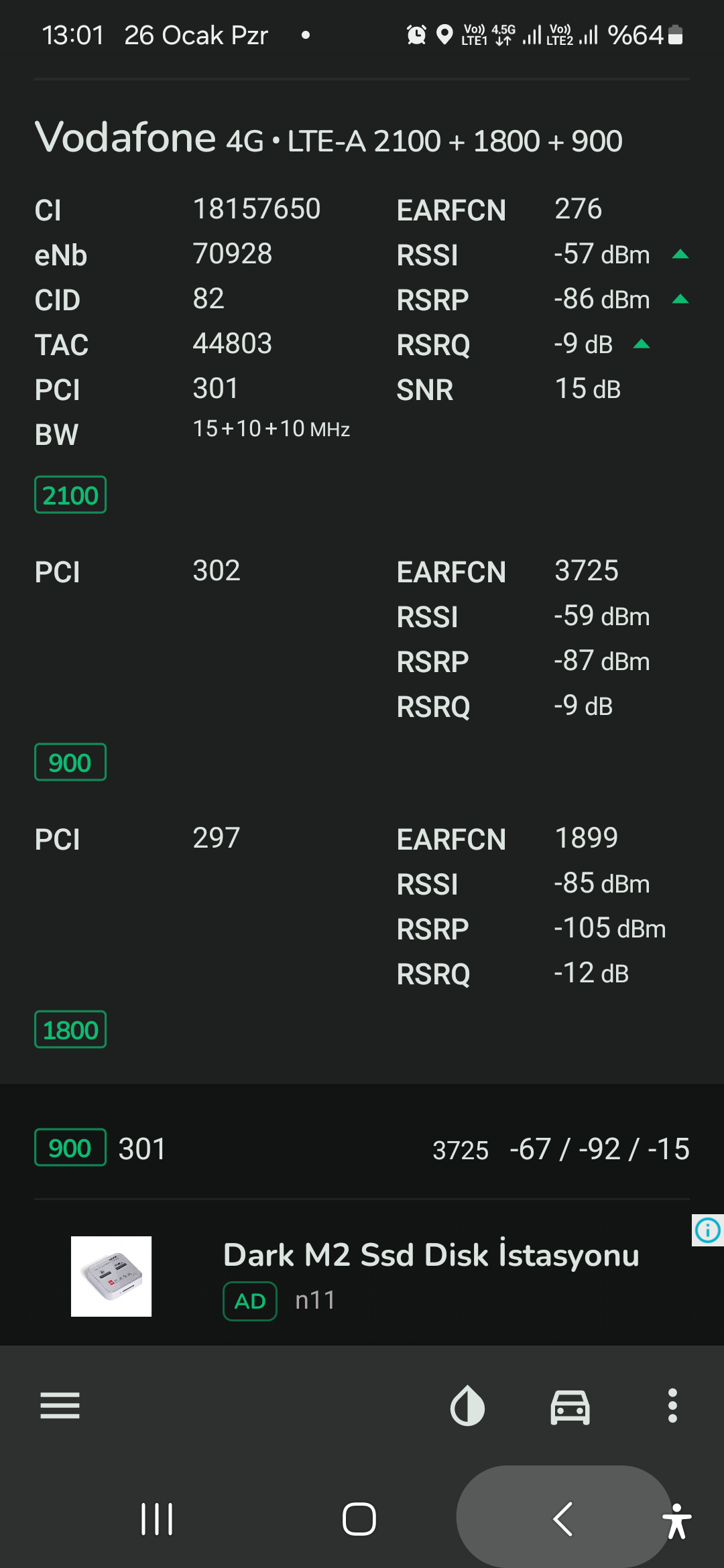The width and height of the screenshot is (724, 1568).
Task: Enable drive mode car icon
Action: (570, 1406)
